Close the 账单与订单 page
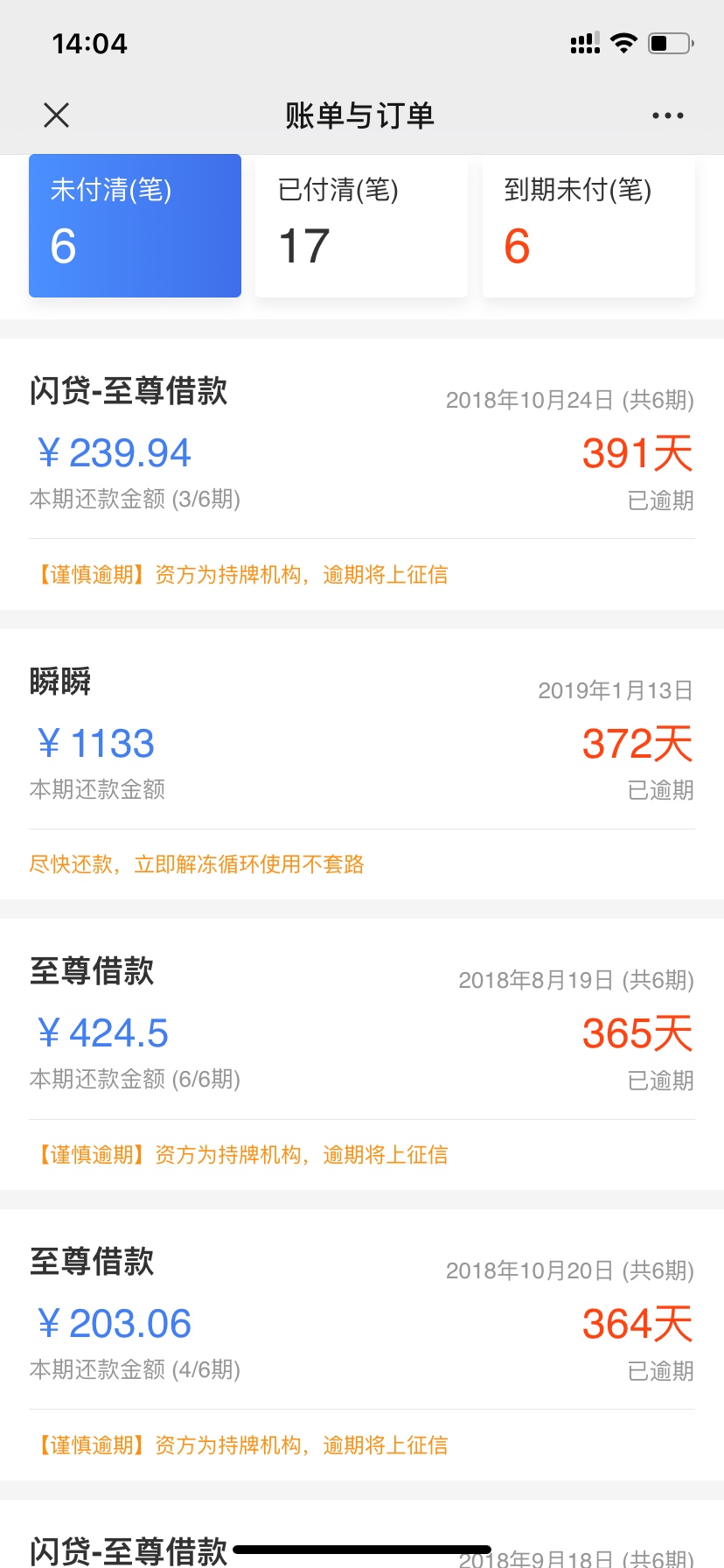Viewport: 724px width, 1568px height. click(57, 115)
